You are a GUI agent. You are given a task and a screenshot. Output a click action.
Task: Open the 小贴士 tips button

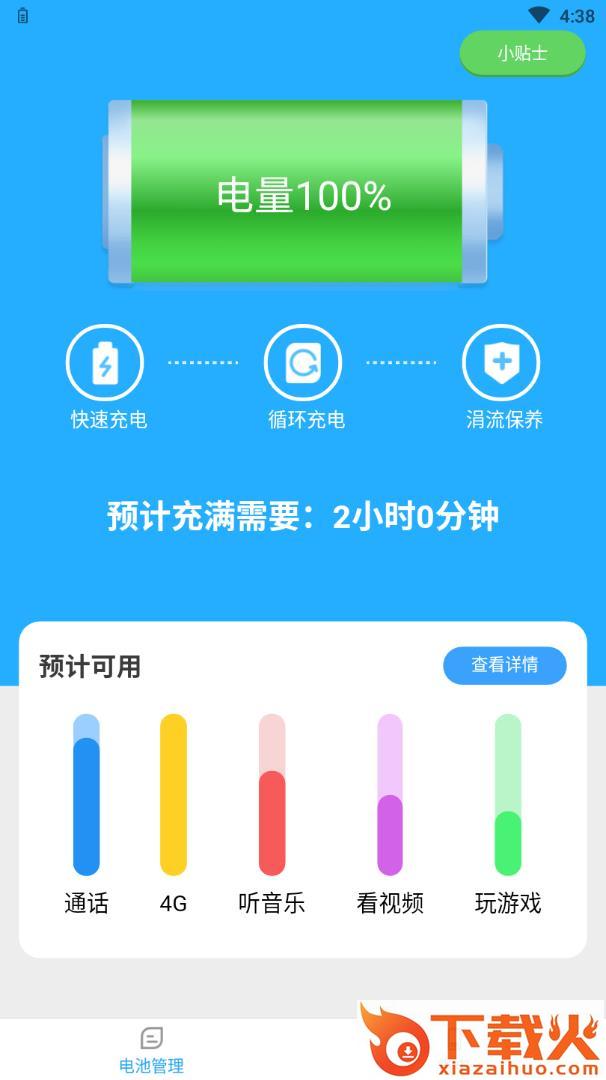[x=522, y=53]
